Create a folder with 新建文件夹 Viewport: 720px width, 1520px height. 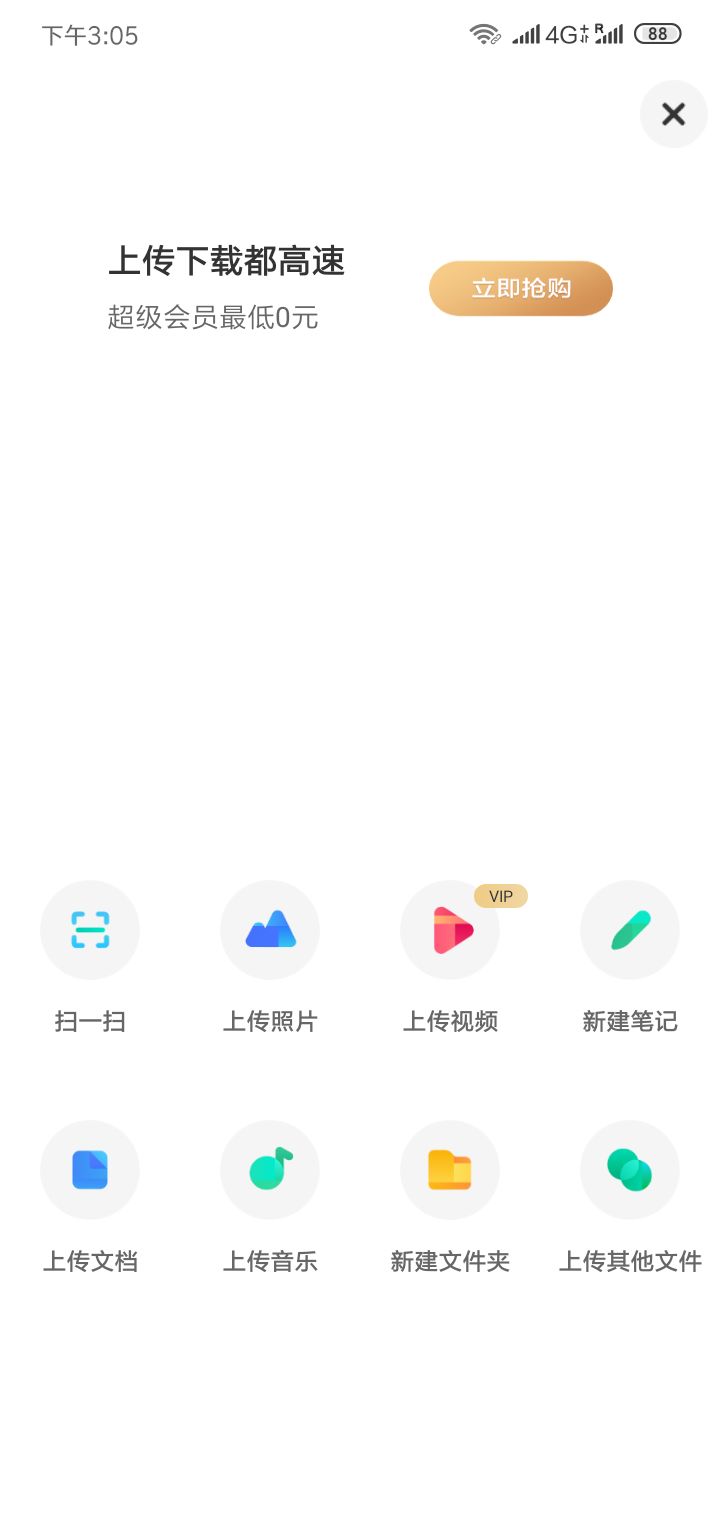(450, 1170)
